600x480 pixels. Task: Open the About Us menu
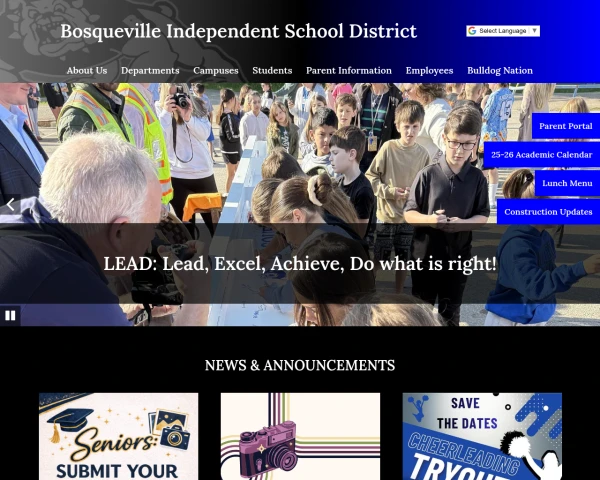87,71
